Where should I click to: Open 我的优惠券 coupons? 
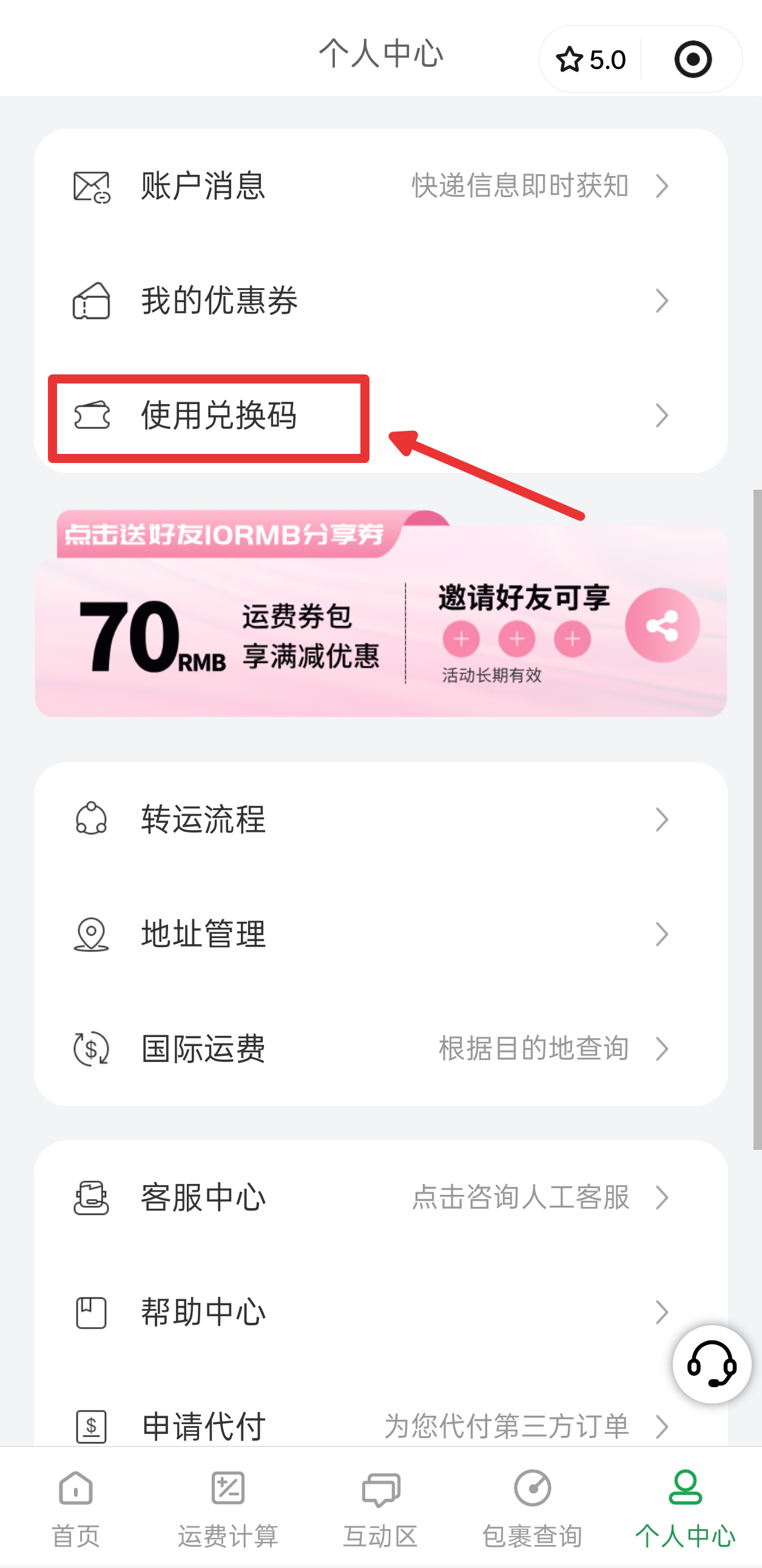coord(380,301)
